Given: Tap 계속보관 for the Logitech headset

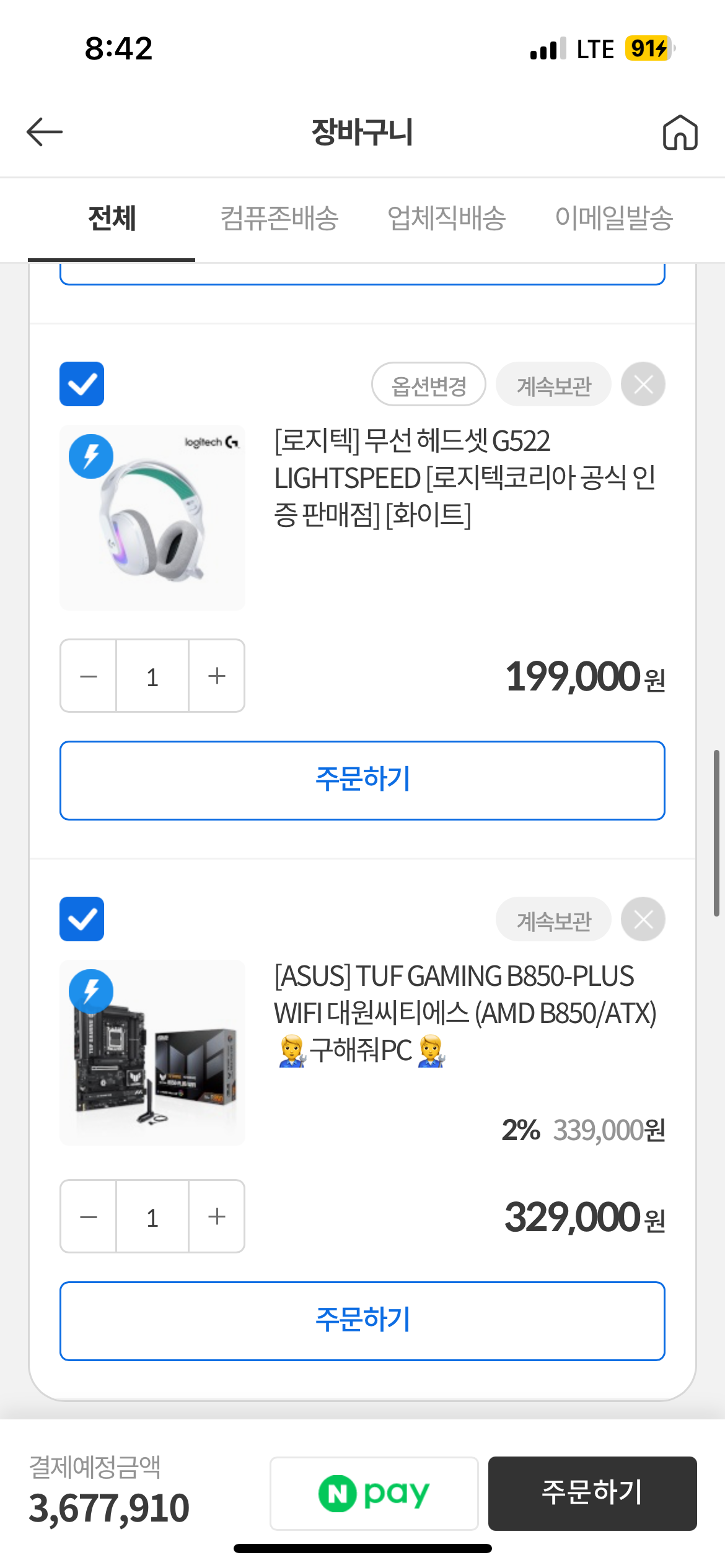Looking at the screenshot, I should [x=553, y=385].
